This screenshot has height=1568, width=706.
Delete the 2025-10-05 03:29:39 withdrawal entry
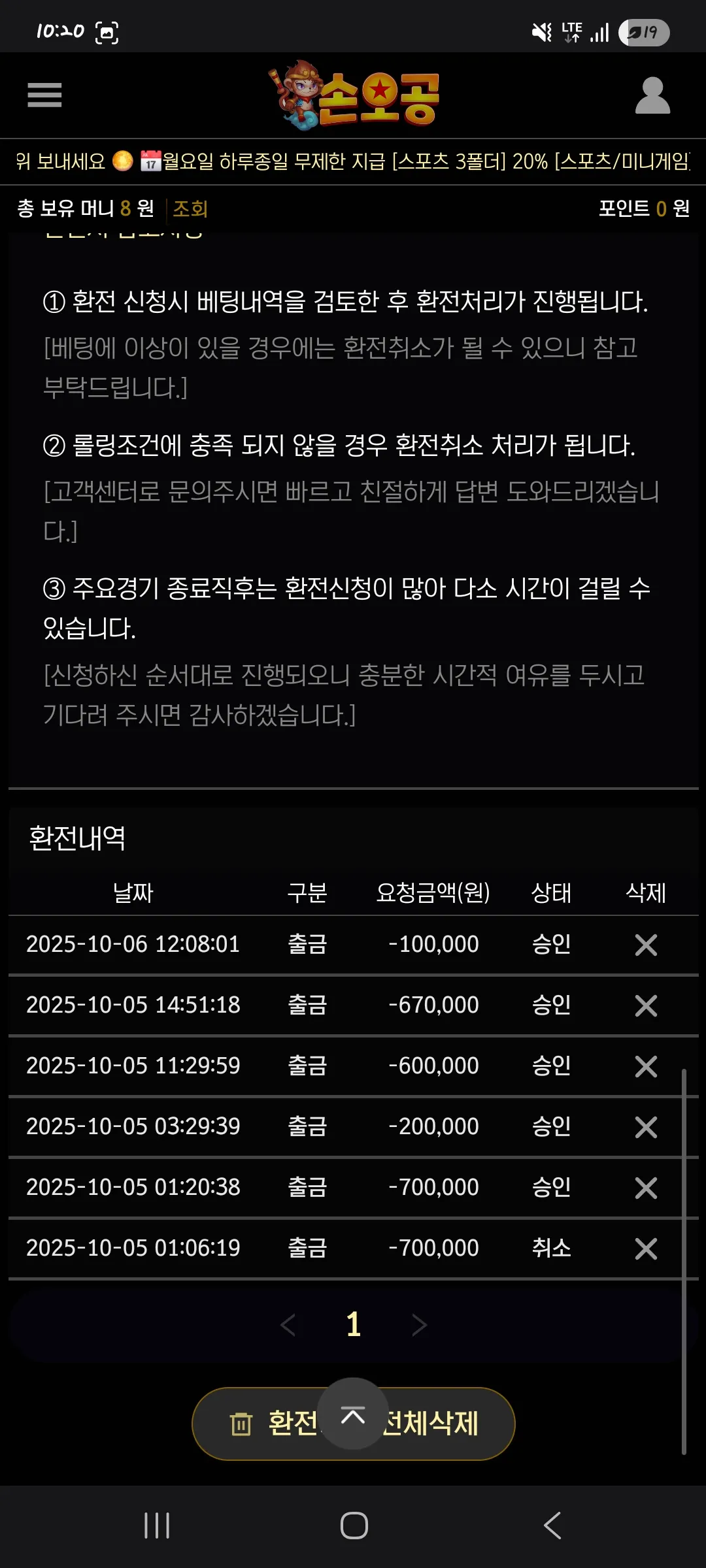pos(646,1127)
